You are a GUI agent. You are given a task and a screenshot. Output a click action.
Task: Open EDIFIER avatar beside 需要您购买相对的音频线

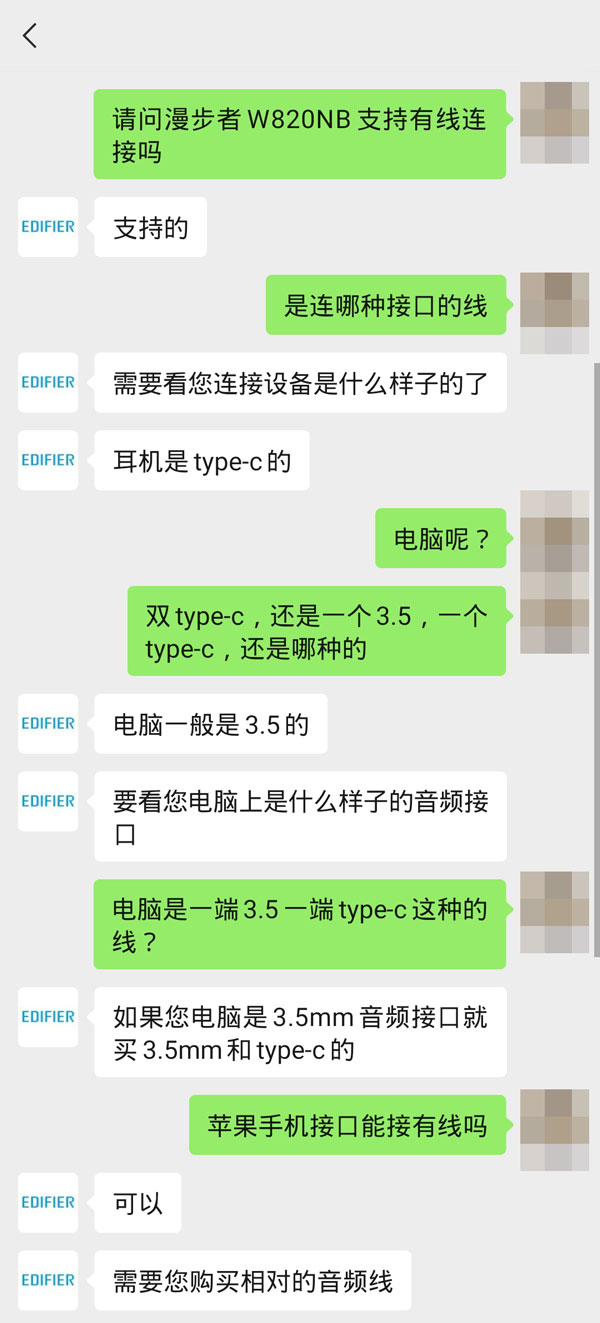click(x=48, y=1280)
